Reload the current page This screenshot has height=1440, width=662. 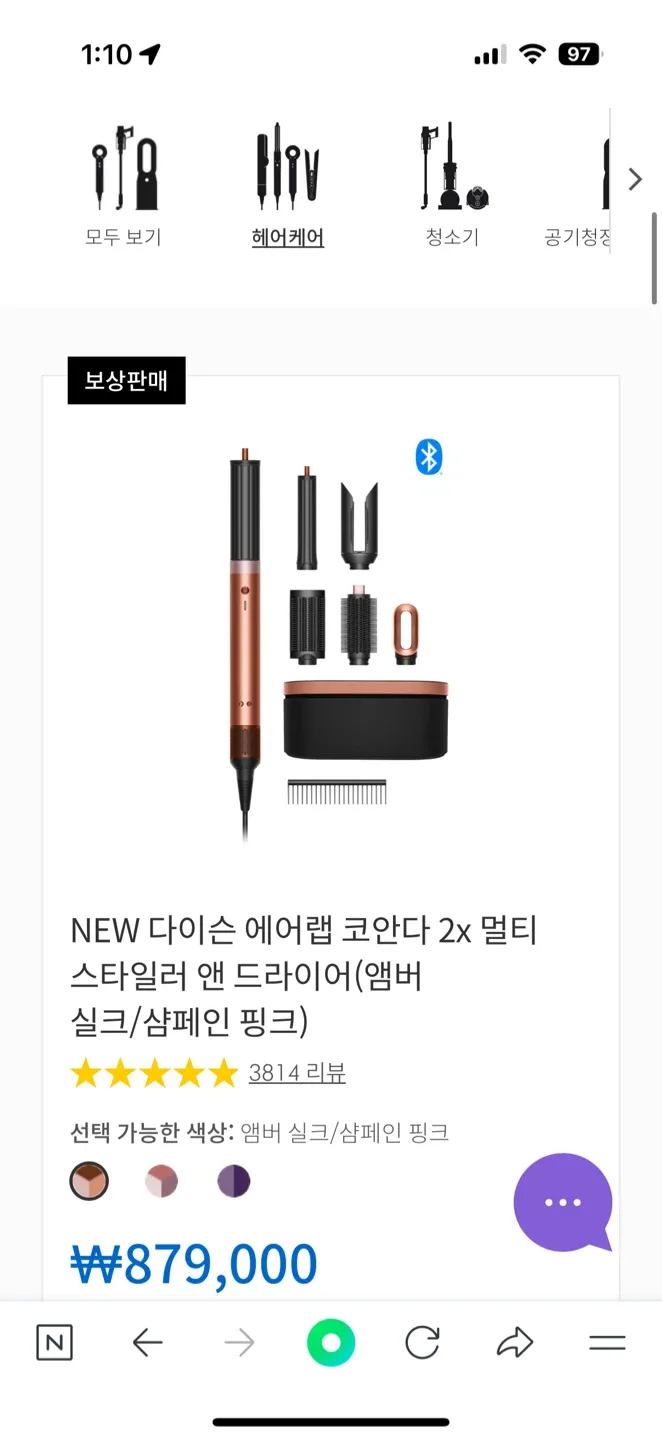(x=422, y=1343)
